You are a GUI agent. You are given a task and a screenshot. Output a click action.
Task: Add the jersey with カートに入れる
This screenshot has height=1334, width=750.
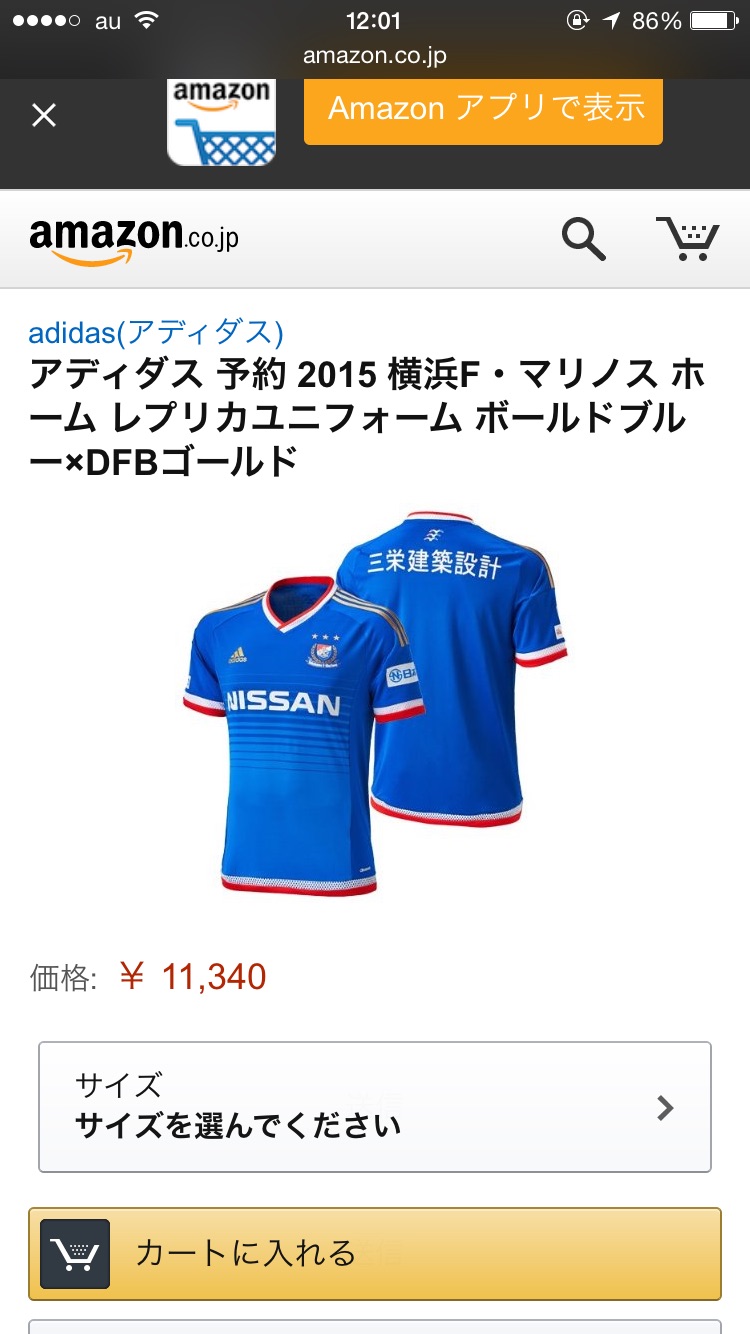[x=375, y=1253]
